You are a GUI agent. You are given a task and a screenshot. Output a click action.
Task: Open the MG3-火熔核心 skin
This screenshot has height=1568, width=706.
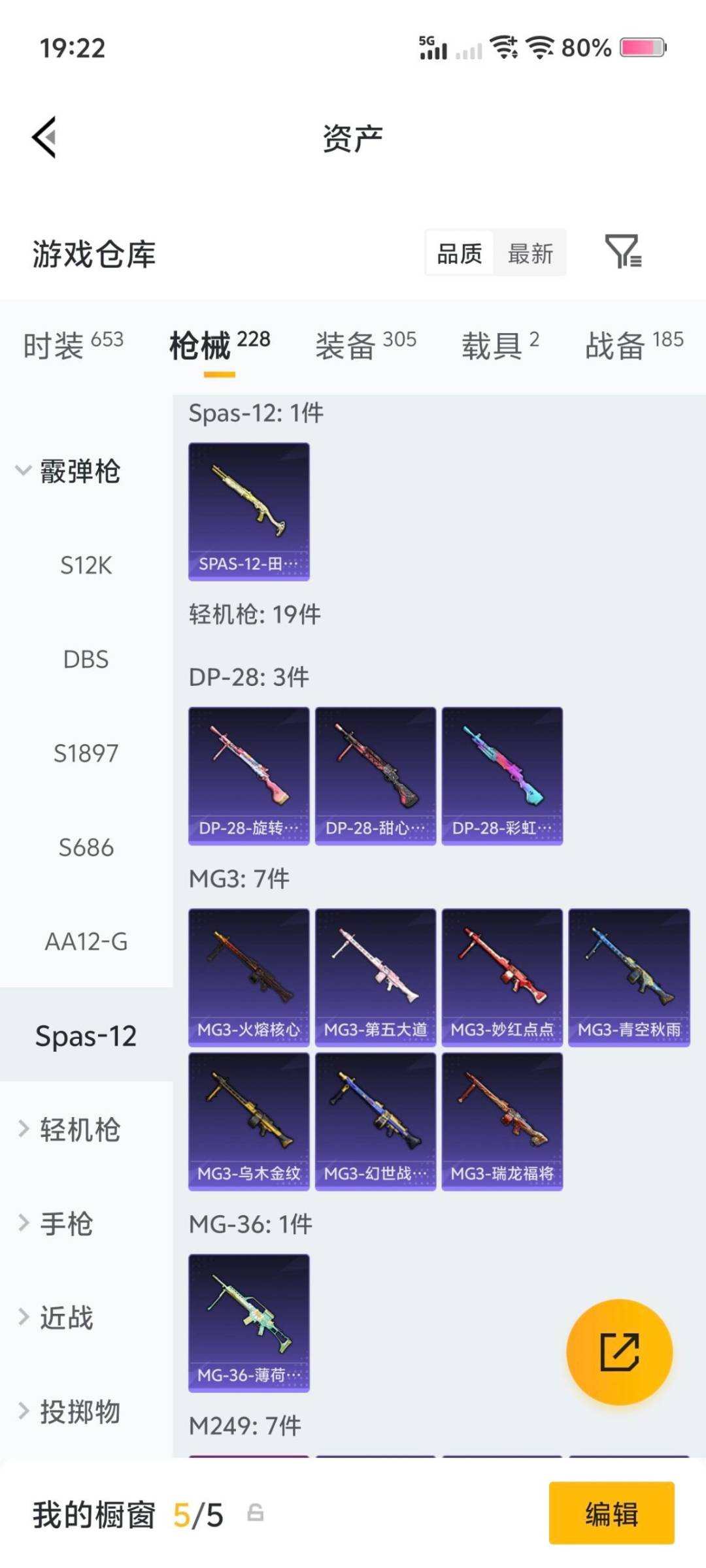click(248, 977)
